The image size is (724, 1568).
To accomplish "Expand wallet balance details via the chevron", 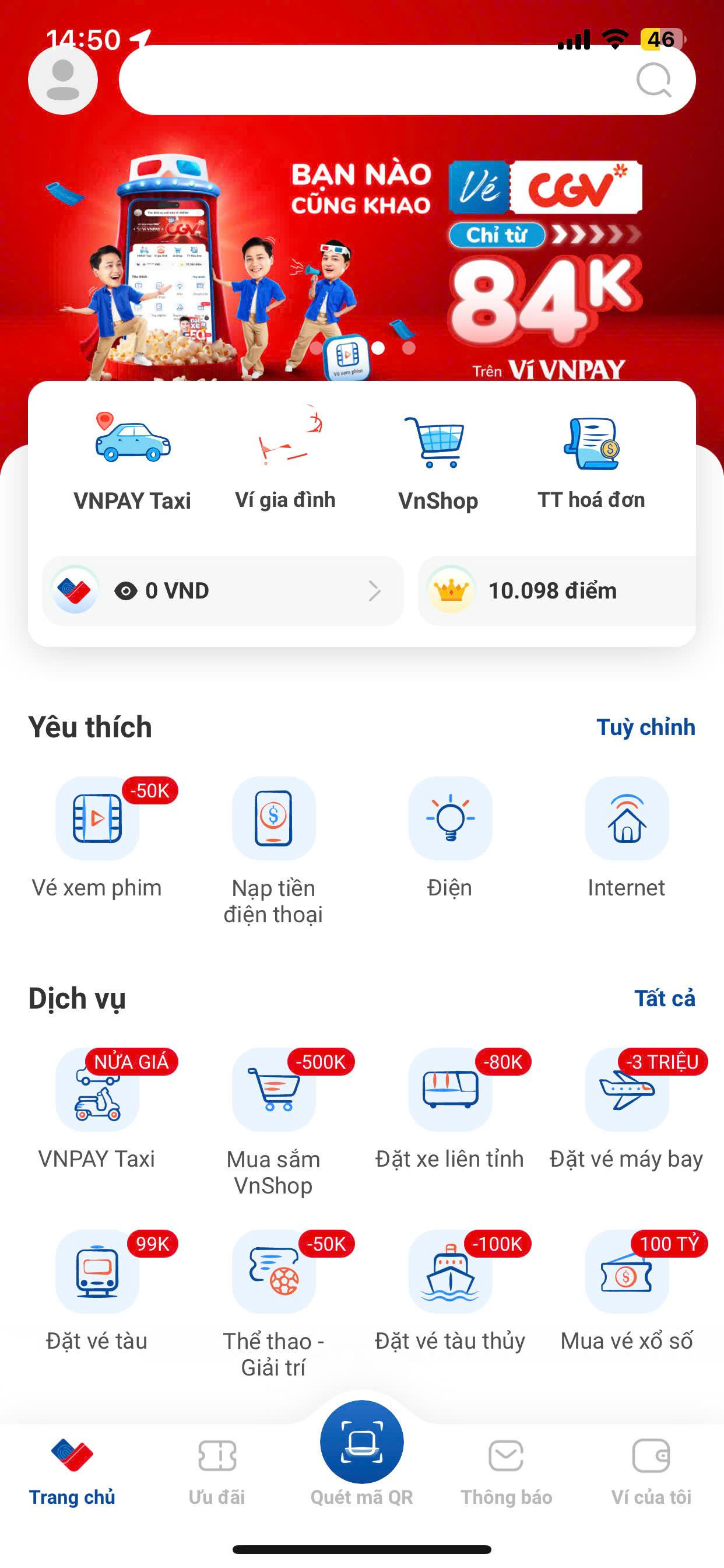I will coord(375,590).
